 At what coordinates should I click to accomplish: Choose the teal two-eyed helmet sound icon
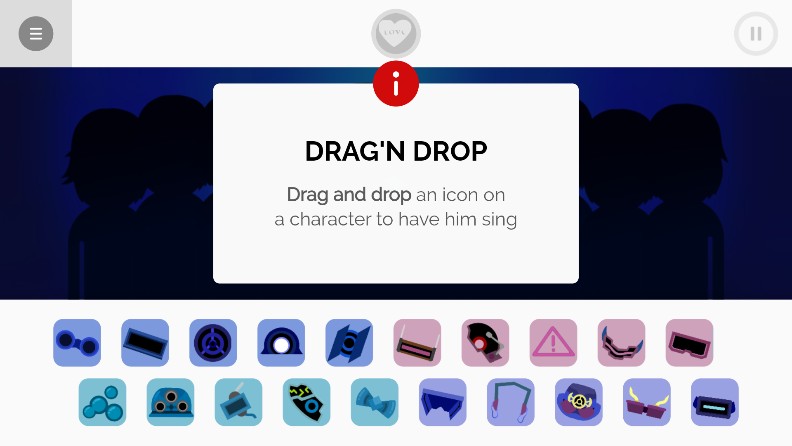170,402
